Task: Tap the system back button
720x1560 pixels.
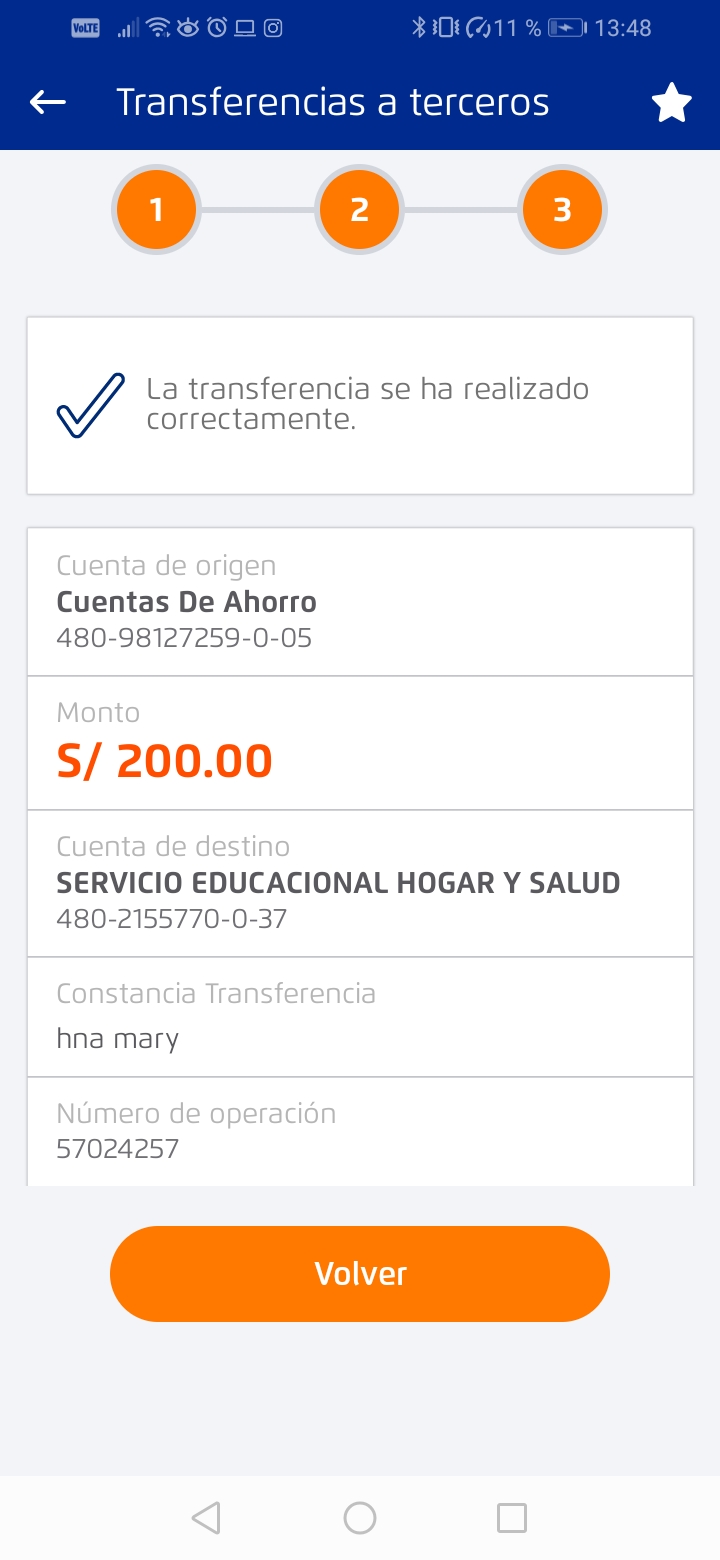Action: point(206,1517)
